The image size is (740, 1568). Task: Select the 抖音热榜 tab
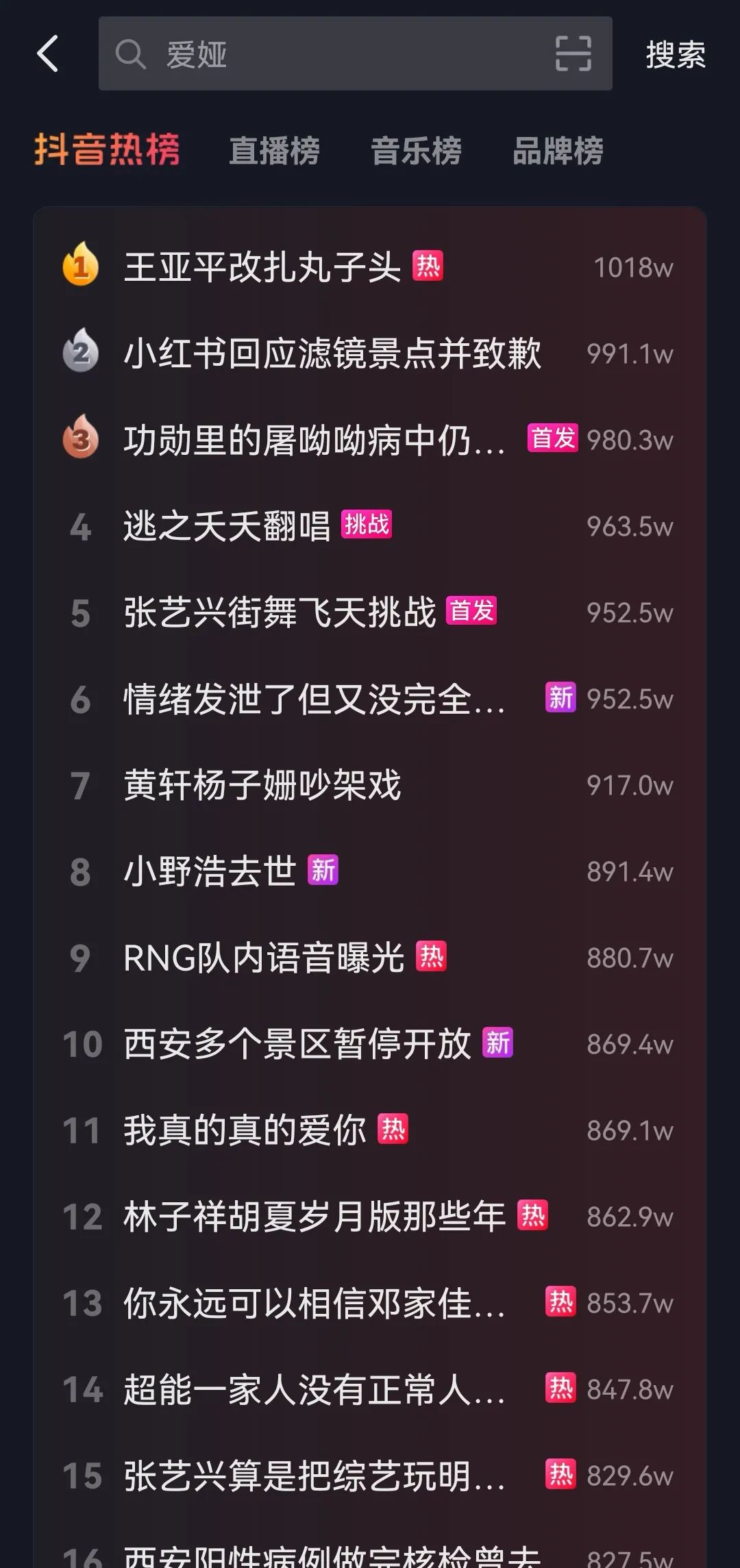tap(107, 149)
